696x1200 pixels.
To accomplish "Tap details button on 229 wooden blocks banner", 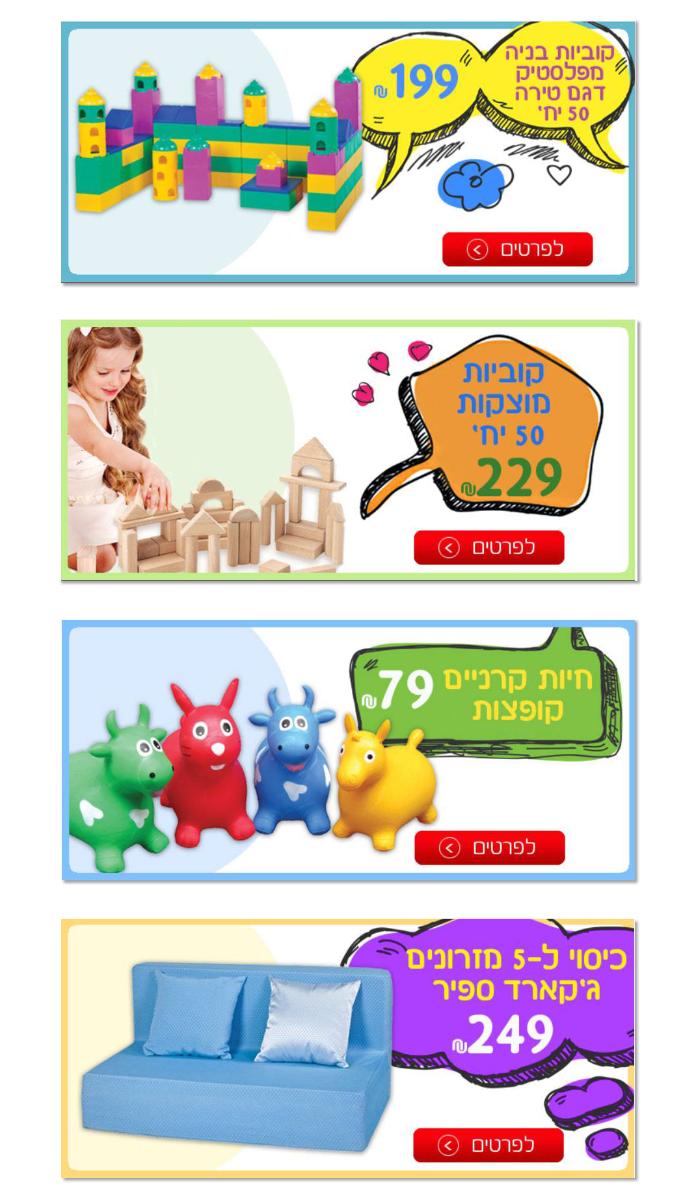I will (489, 548).
